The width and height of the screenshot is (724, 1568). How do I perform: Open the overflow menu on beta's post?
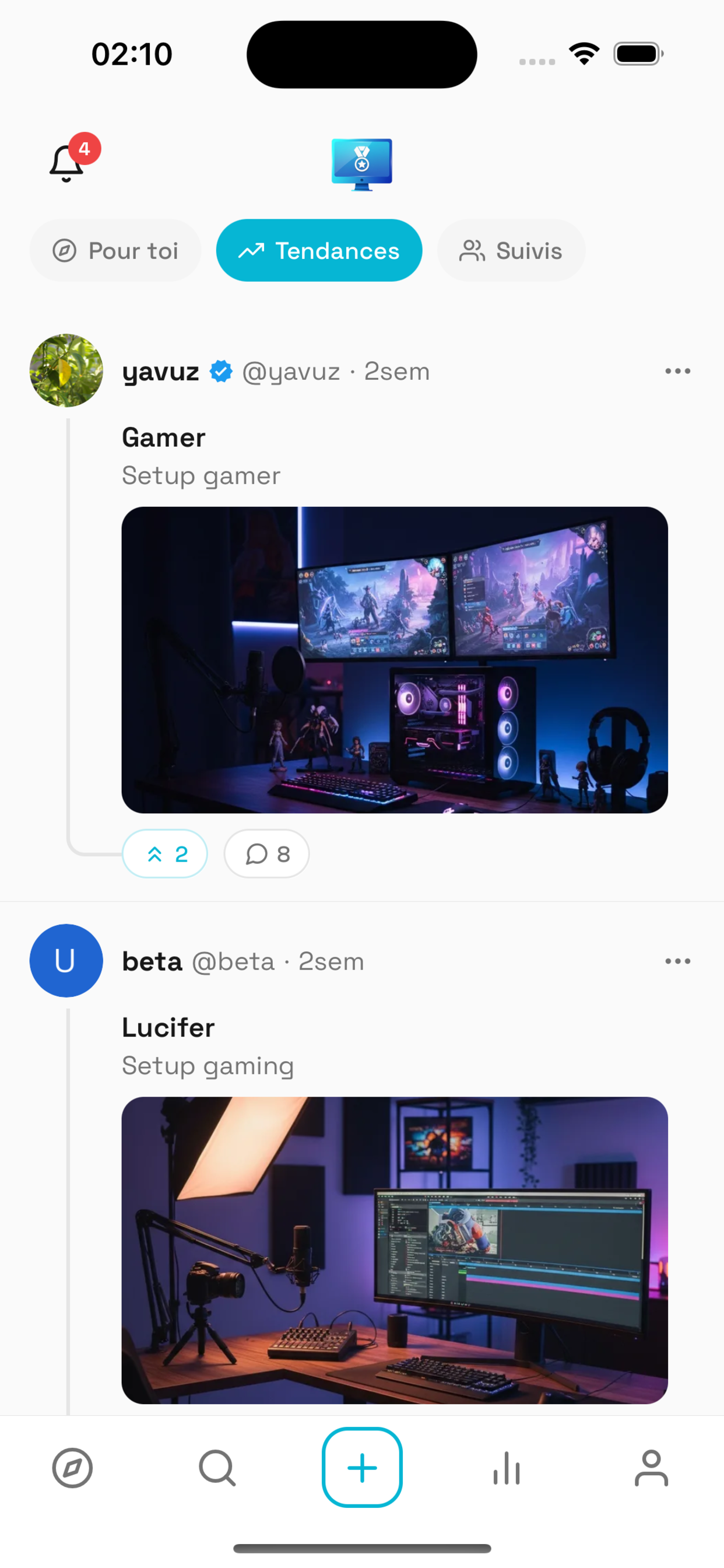(677, 961)
